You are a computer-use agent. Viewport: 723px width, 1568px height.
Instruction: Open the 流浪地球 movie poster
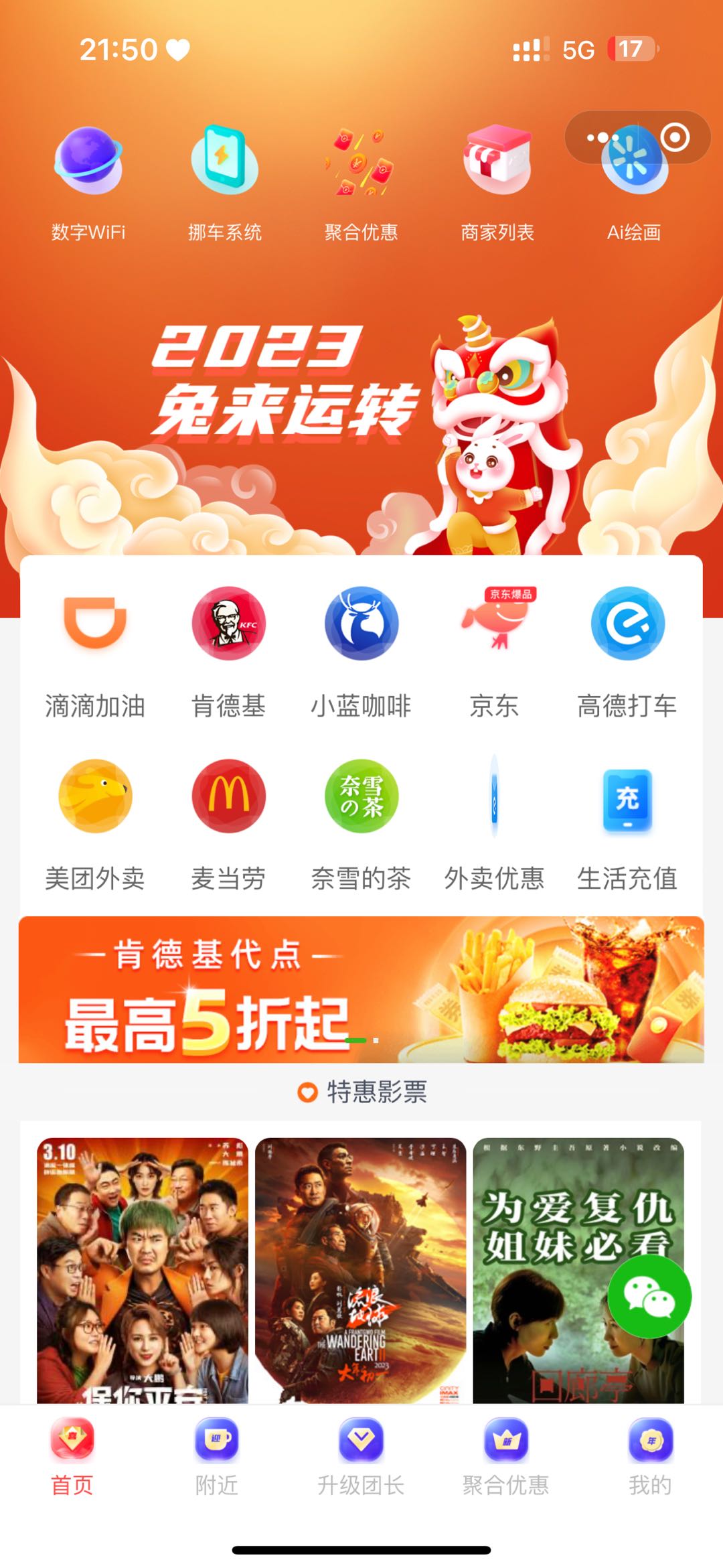pos(360,1269)
